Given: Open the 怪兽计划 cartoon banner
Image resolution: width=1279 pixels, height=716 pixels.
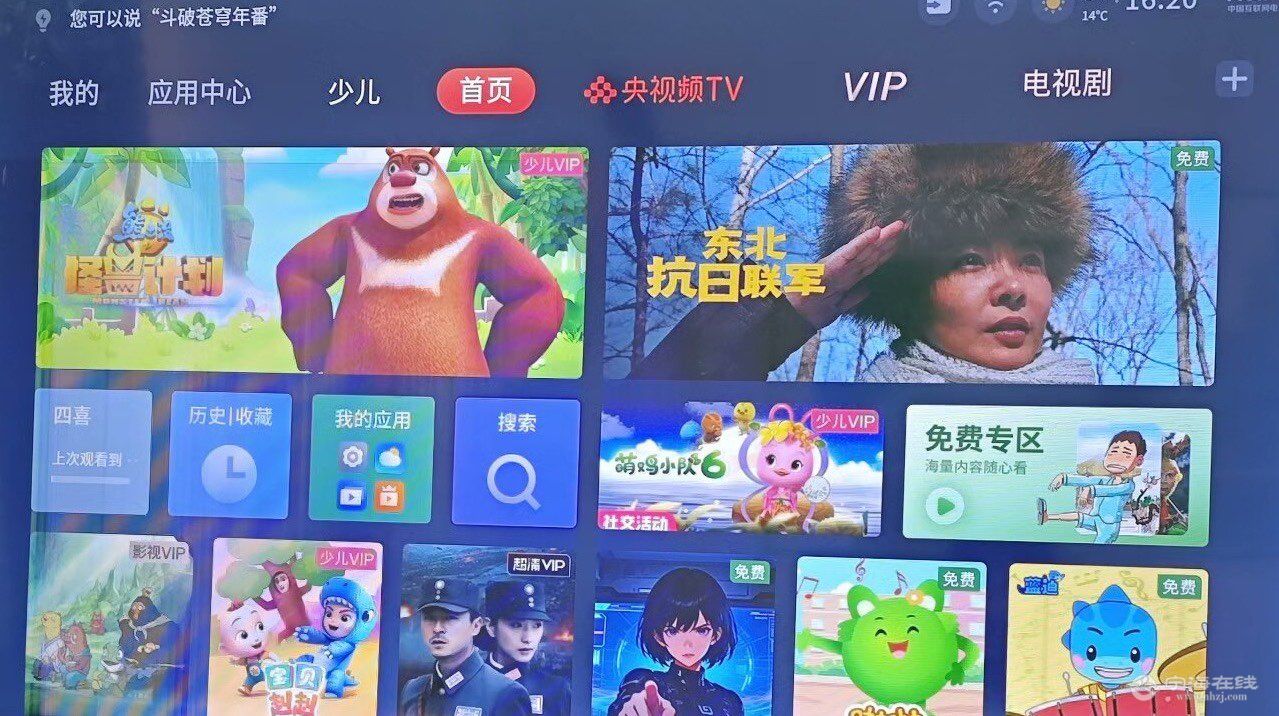Looking at the screenshot, I should click(312, 262).
